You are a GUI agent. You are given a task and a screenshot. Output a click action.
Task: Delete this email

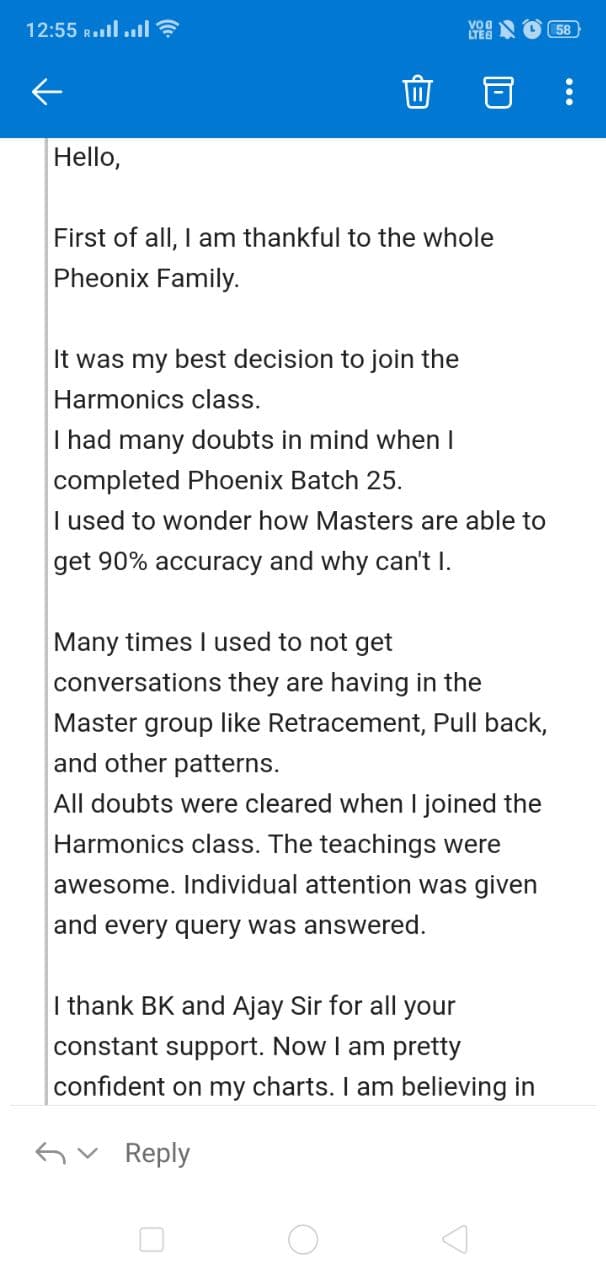pyautogui.click(x=417, y=94)
